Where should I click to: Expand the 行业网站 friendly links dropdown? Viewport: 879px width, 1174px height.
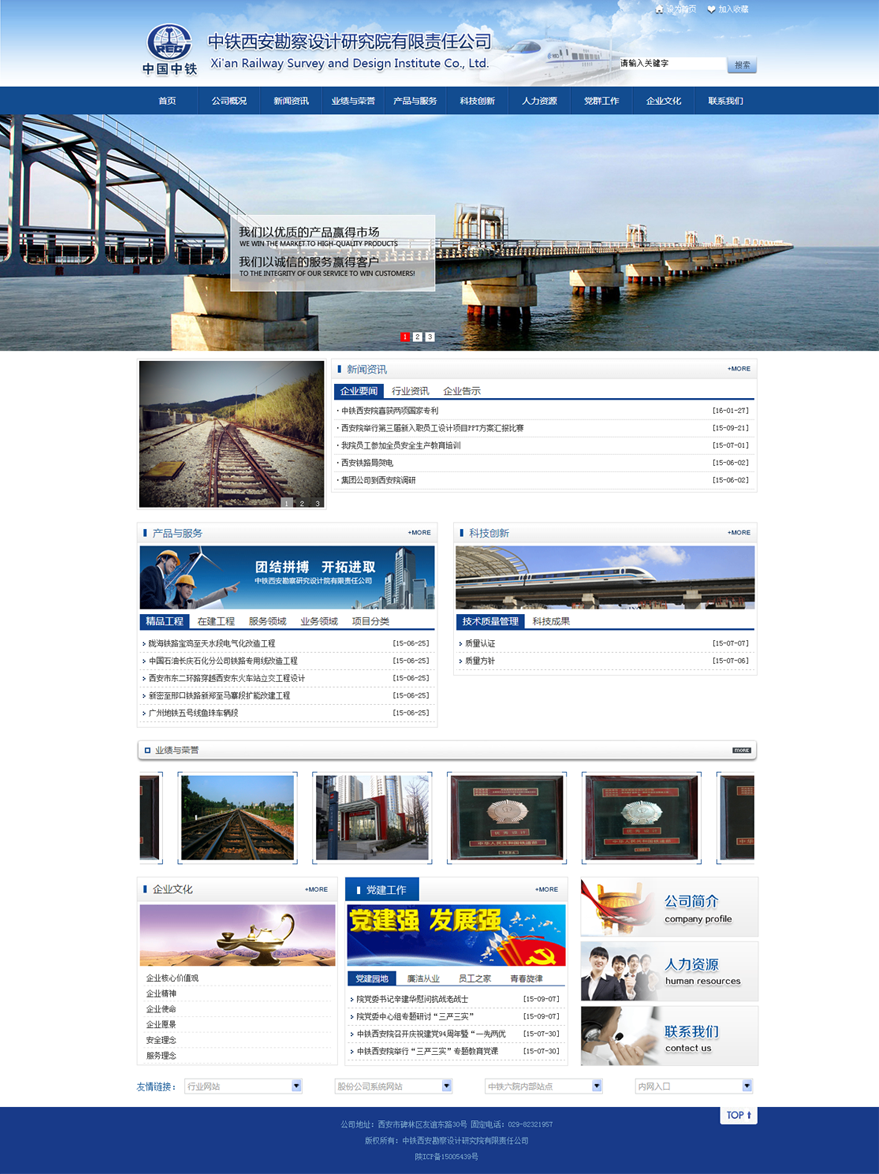(x=243, y=1086)
